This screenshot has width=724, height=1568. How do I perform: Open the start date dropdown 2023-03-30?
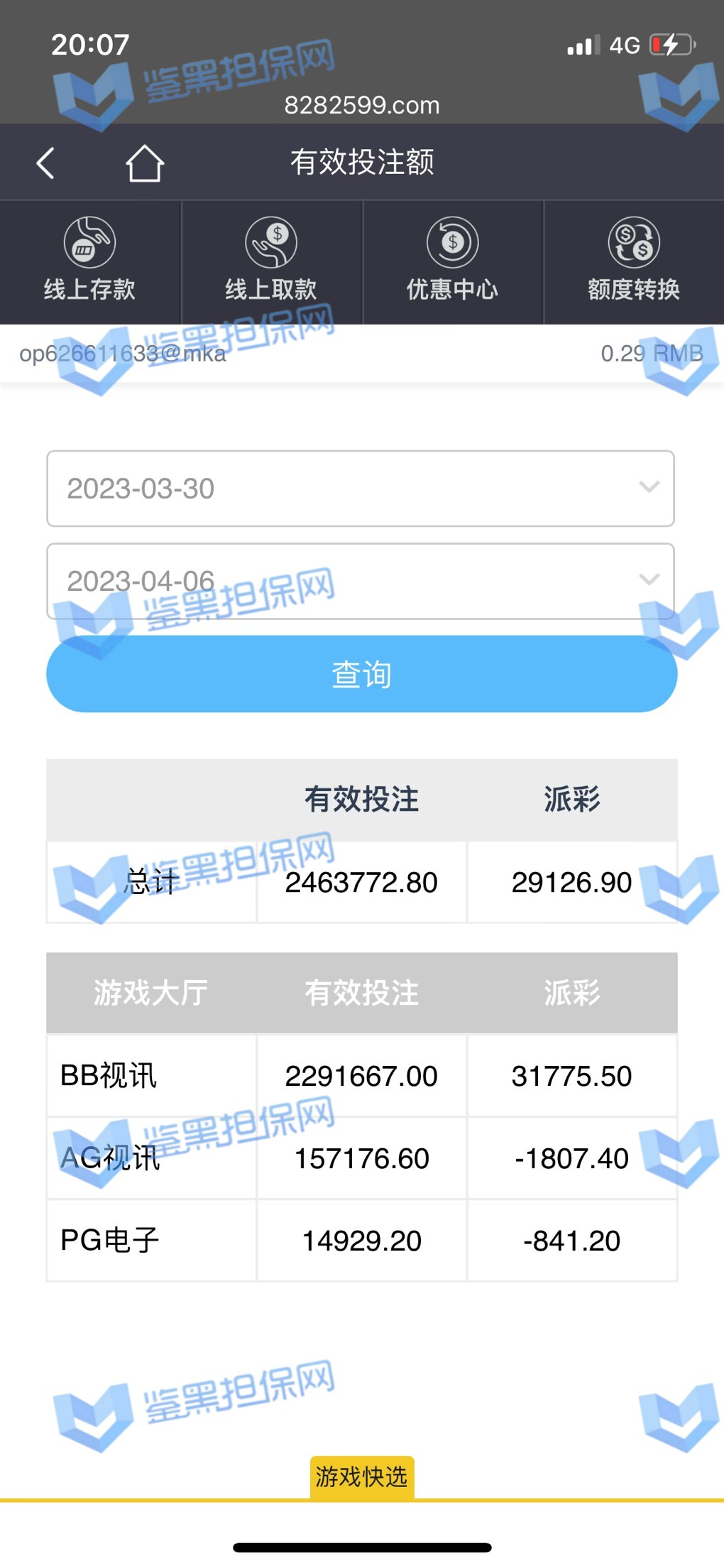pyautogui.click(x=361, y=489)
